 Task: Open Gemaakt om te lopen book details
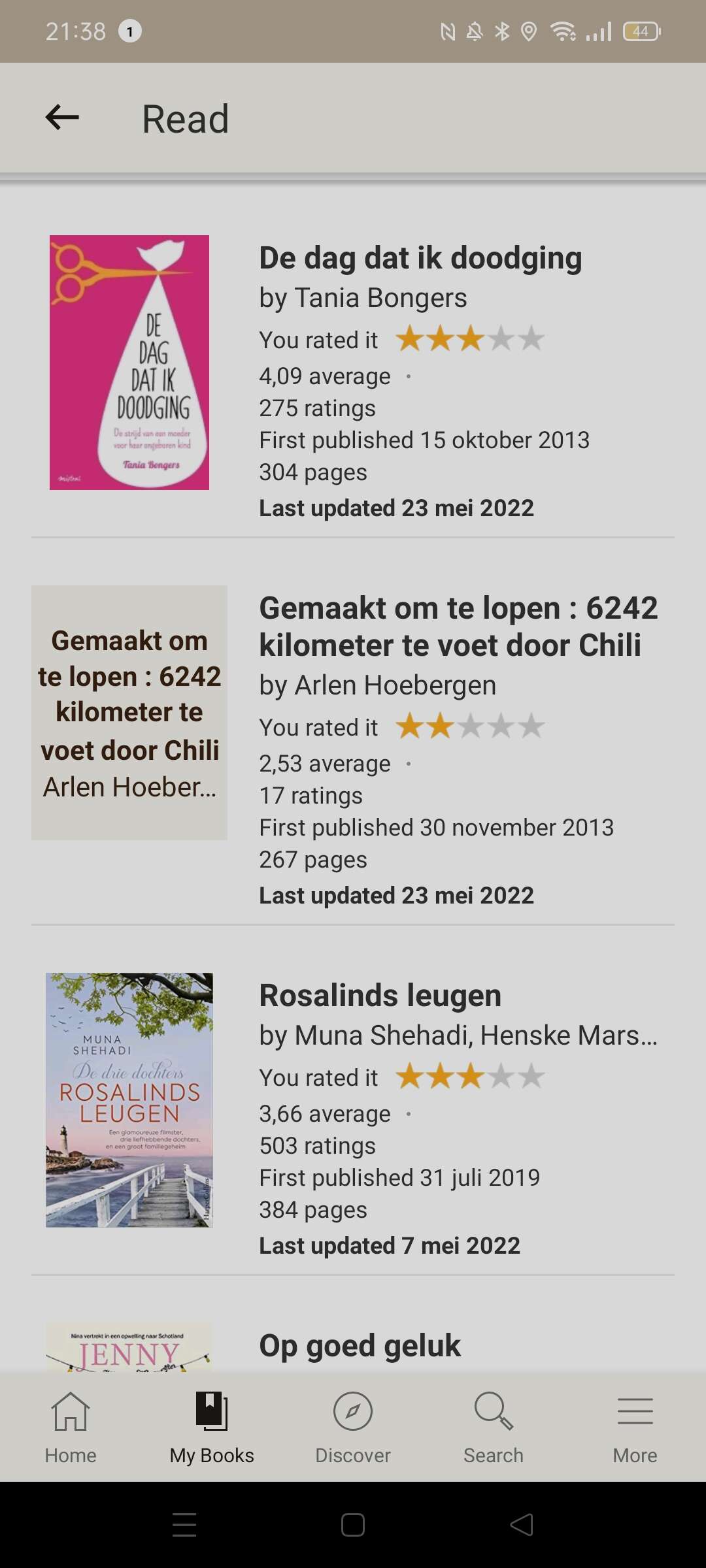pos(458,626)
